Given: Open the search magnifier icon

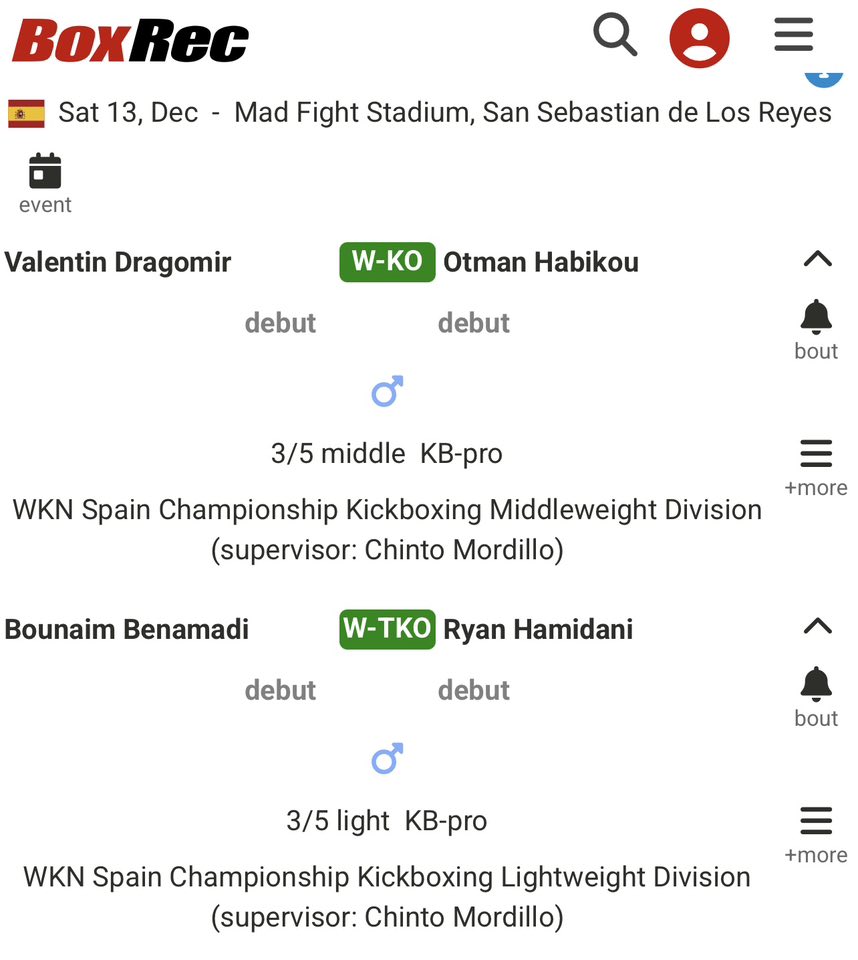Looking at the screenshot, I should tap(615, 36).
